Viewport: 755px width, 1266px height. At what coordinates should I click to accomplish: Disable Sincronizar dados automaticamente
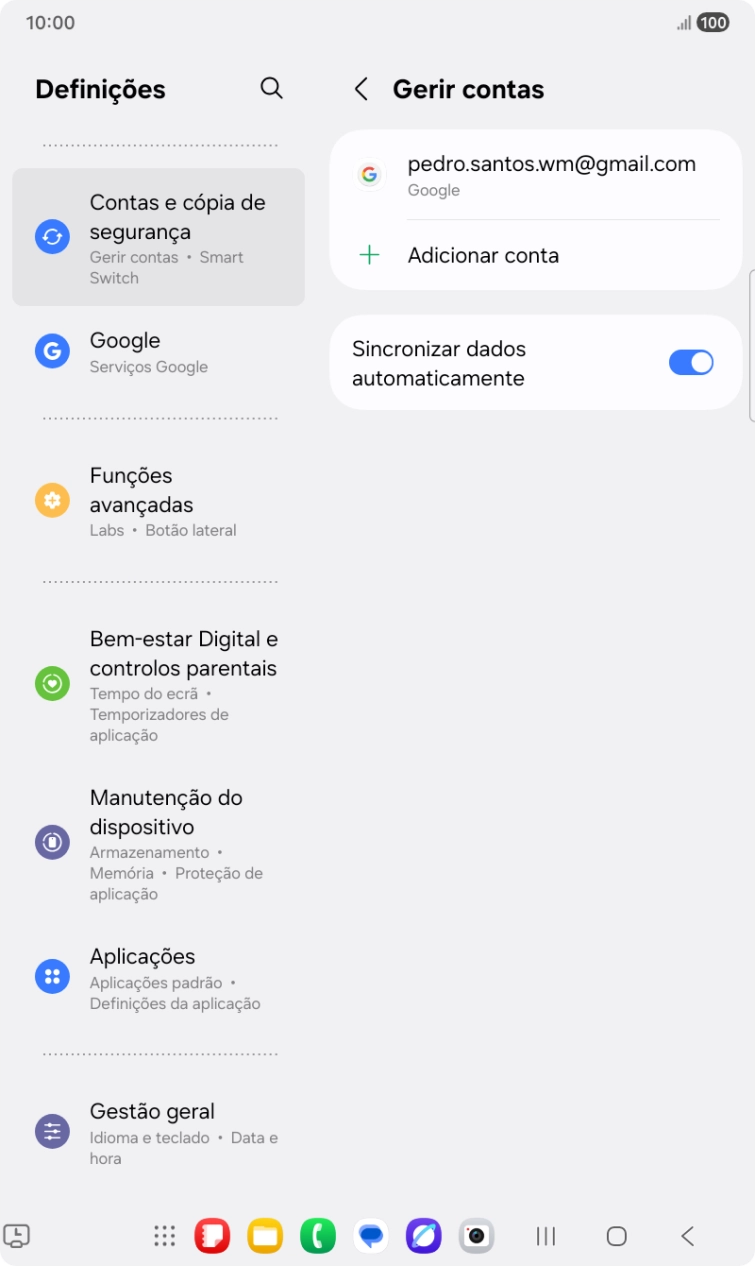point(690,362)
